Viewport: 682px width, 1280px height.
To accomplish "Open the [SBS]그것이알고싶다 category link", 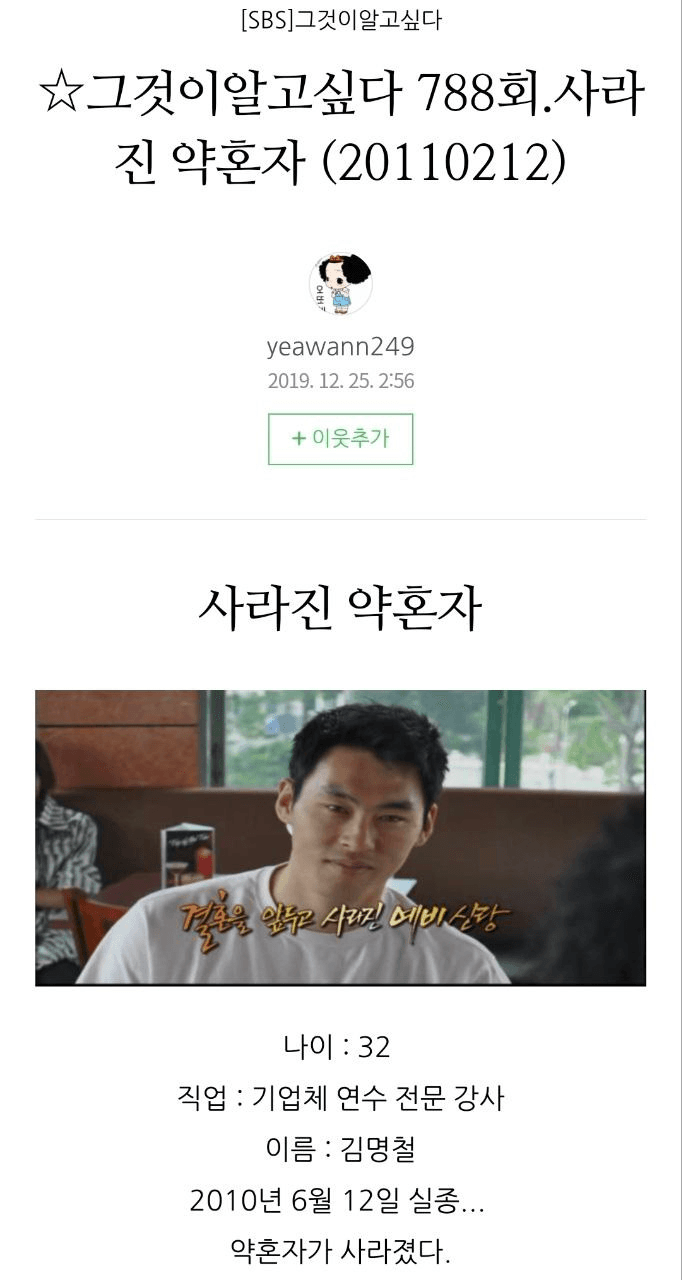I will click(x=341, y=20).
